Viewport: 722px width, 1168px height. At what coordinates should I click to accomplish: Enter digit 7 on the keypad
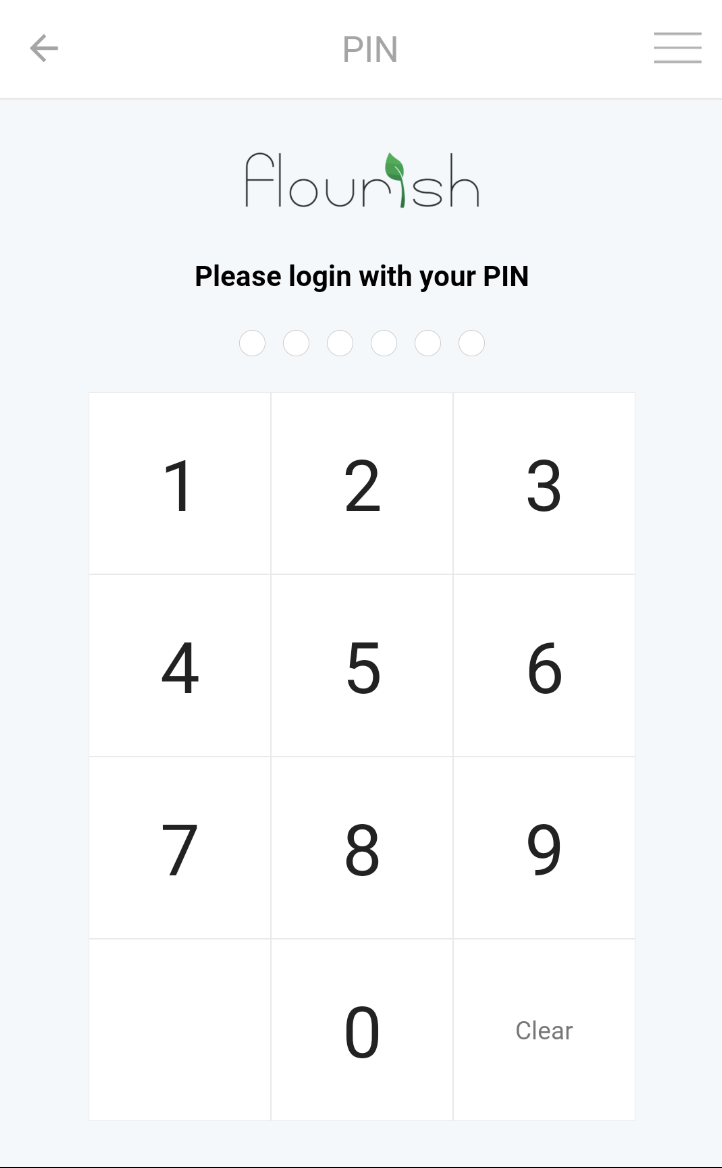point(180,848)
